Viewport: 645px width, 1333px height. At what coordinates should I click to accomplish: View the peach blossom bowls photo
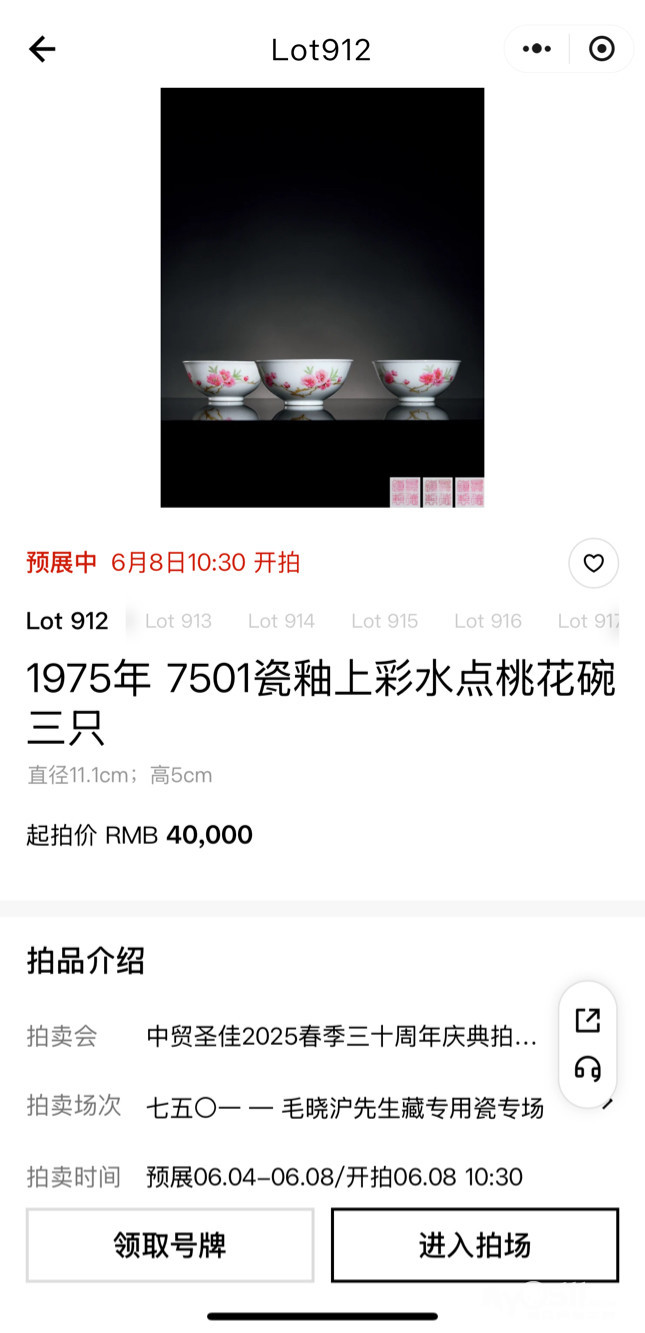[x=322, y=297]
